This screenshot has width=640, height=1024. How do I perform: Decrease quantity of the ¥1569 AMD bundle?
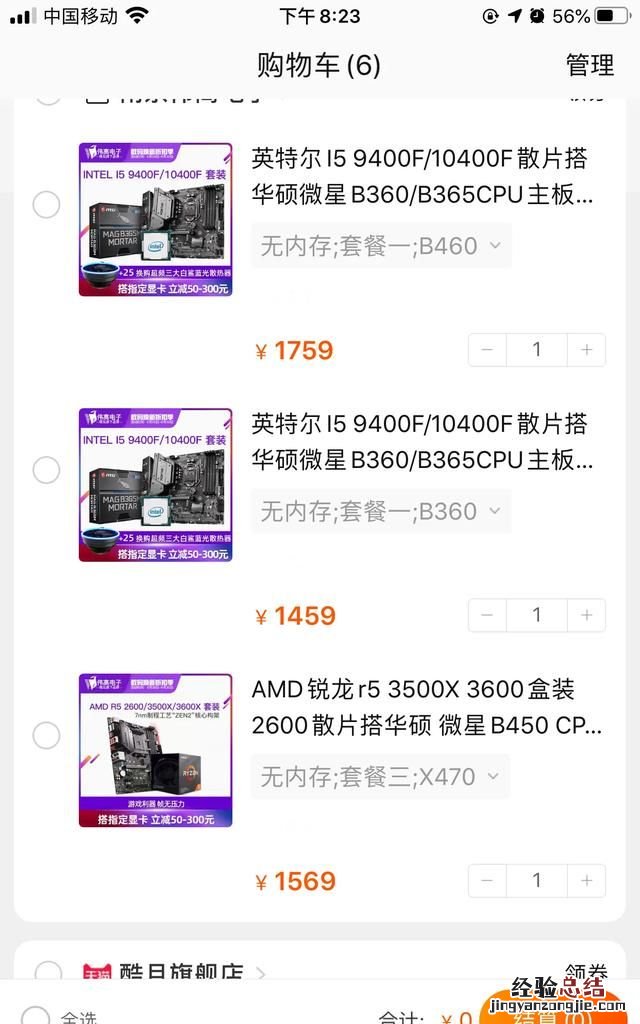[x=488, y=881]
